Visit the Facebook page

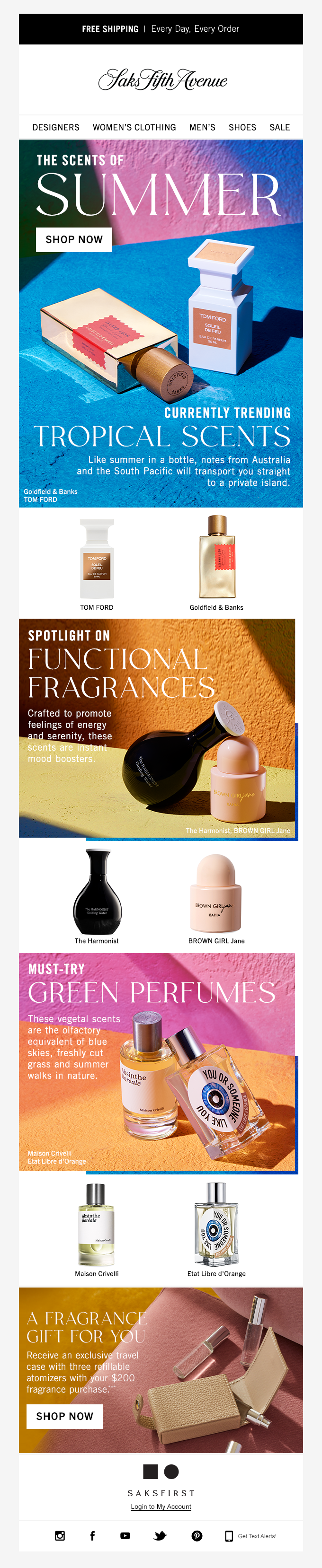(x=93, y=1536)
